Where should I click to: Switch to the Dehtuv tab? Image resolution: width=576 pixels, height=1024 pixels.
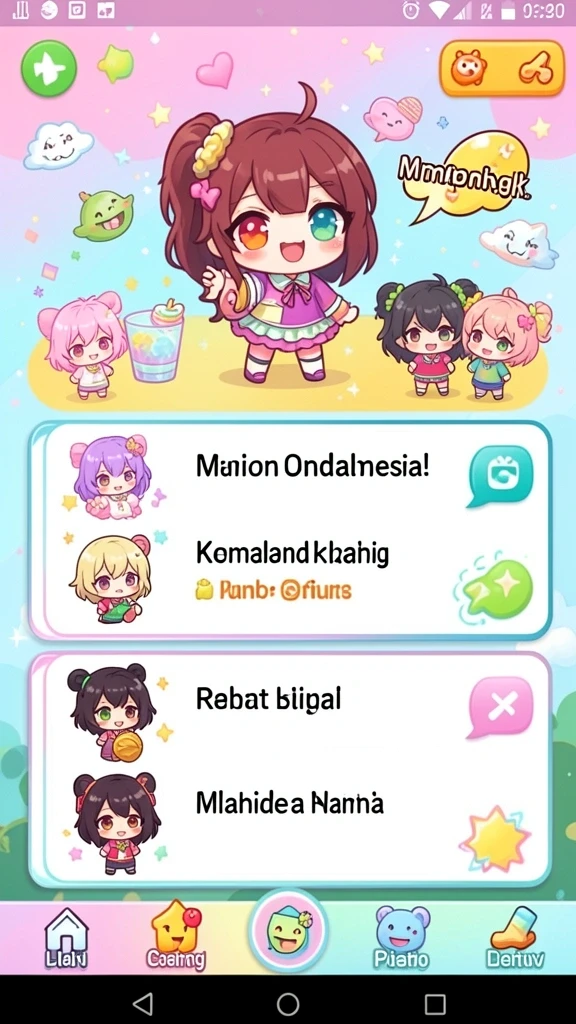point(515,938)
